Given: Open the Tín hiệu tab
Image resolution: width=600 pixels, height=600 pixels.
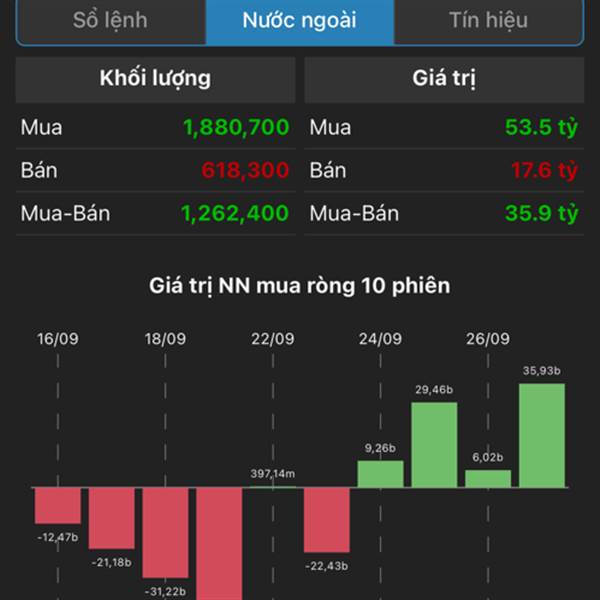Looking at the screenshot, I should [488, 20].
